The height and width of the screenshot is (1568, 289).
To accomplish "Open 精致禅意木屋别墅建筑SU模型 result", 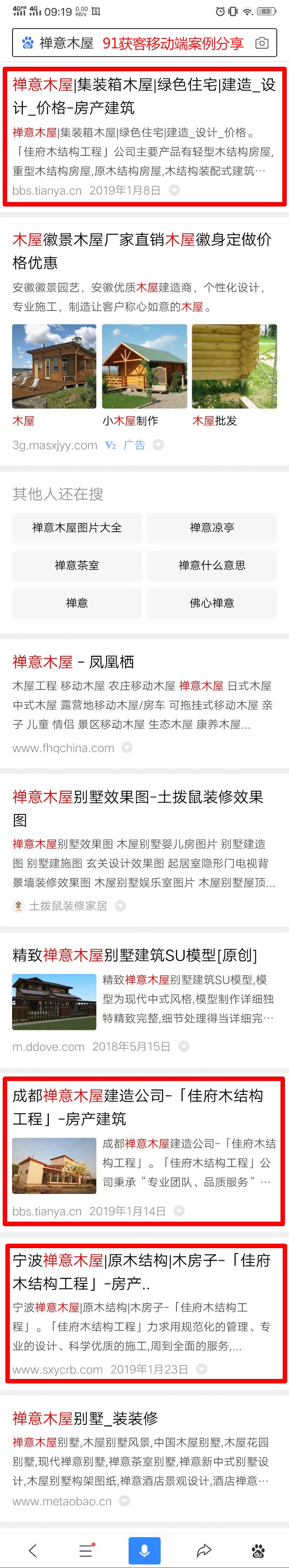I will point(134,955).
